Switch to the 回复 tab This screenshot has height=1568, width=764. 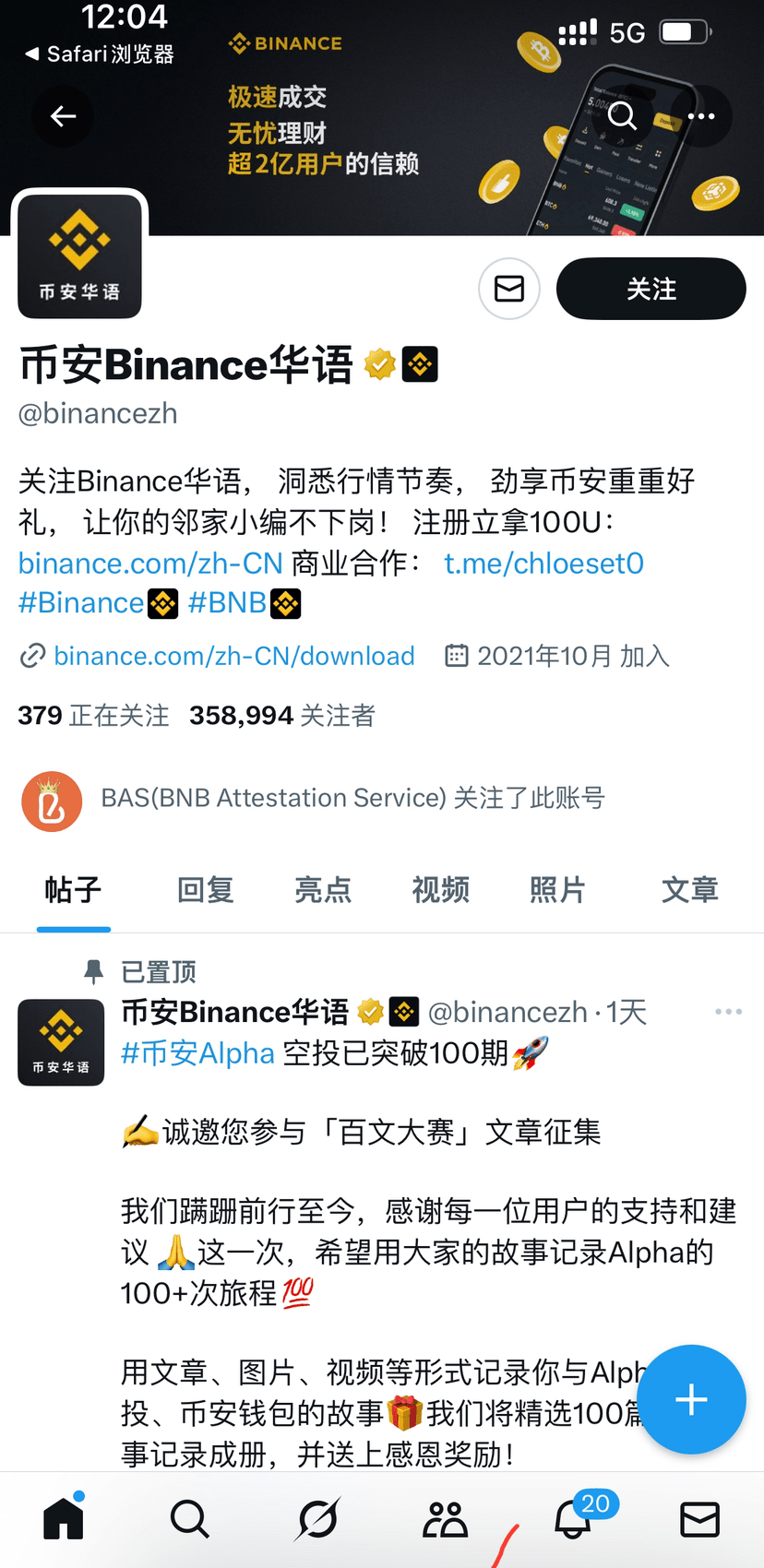point(205,890)
